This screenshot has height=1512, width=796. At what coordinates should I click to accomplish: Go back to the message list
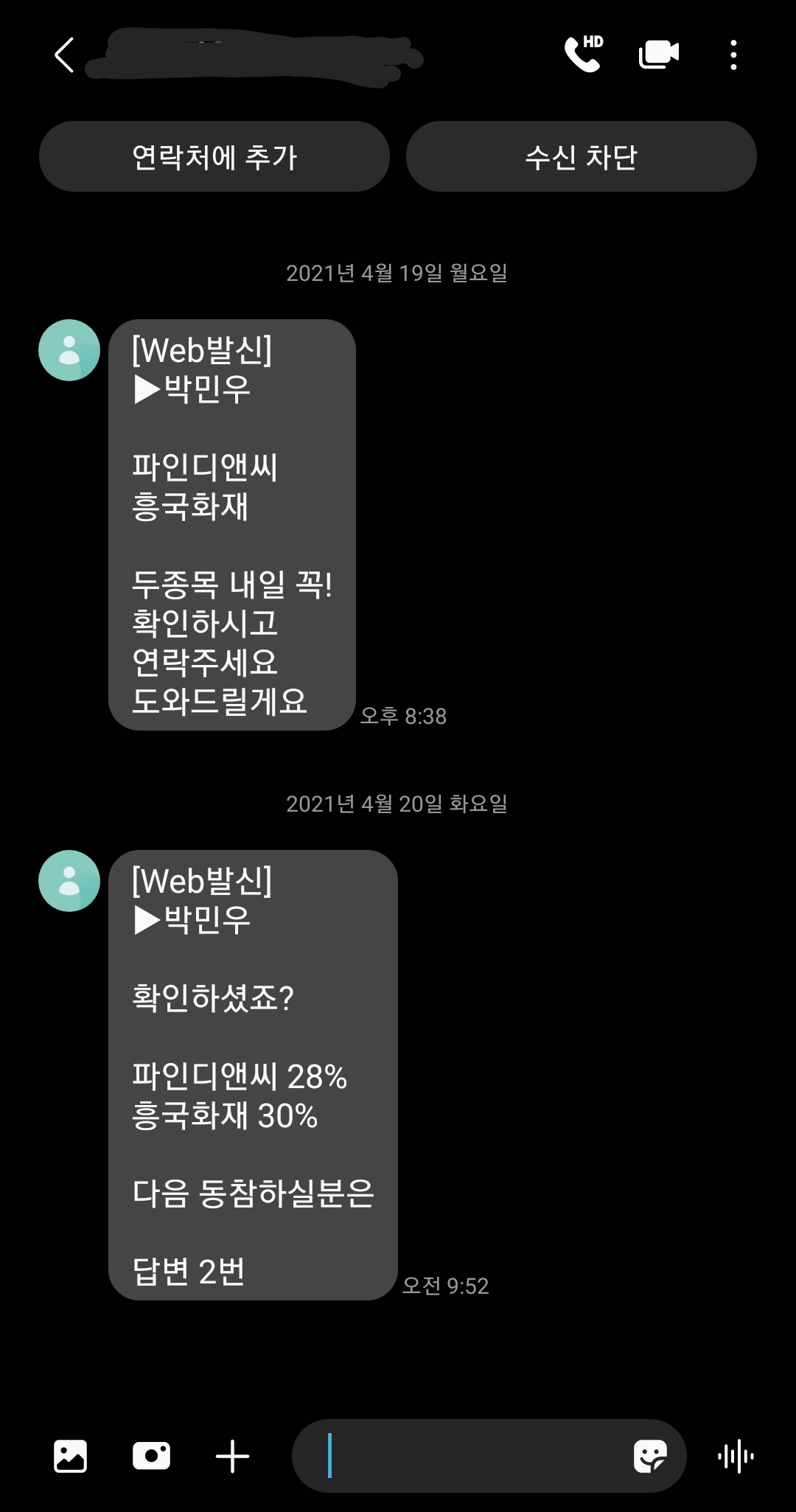(65, 55)
